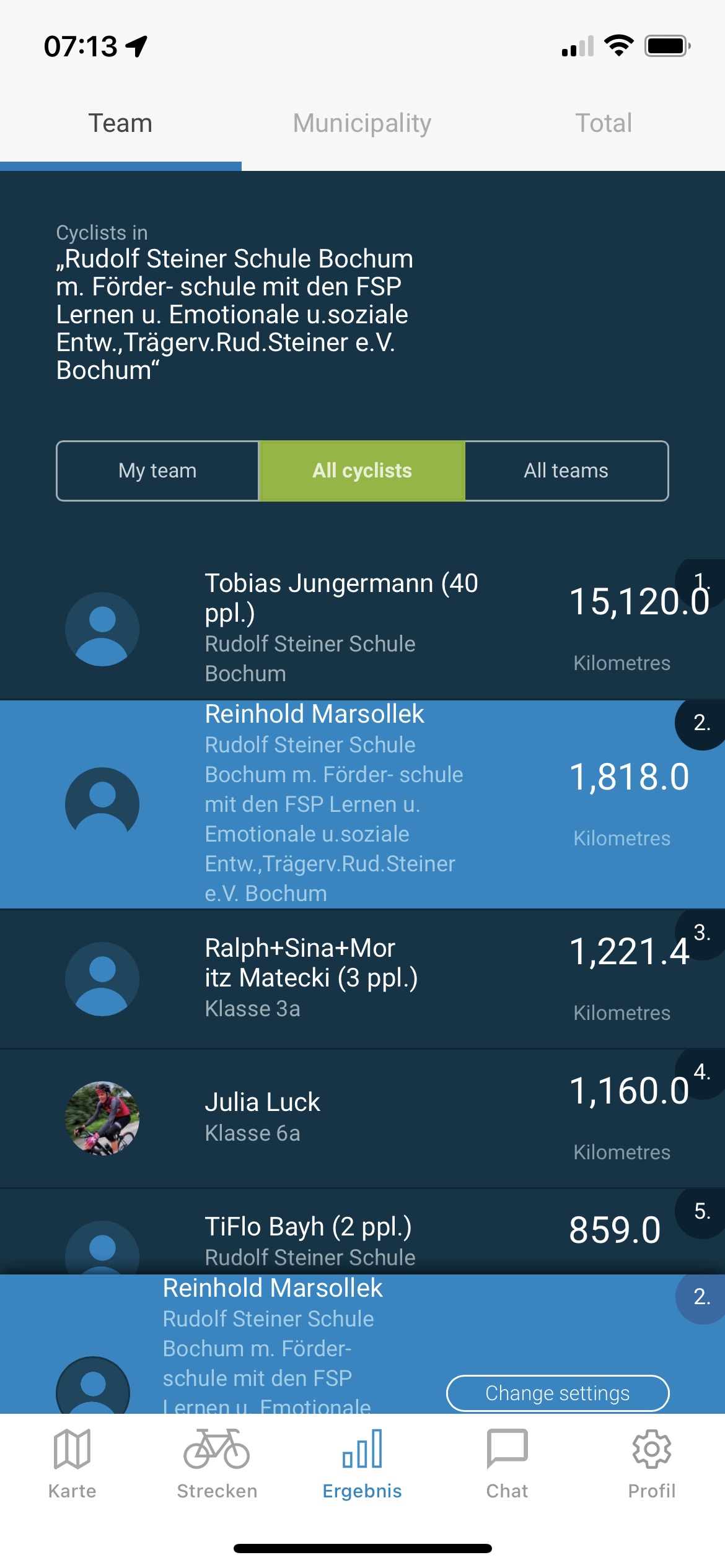Image resolution: width=725 pixels, height=1568 pixels.
Task: Tap the Change settings button
Action: [557, 1393]
